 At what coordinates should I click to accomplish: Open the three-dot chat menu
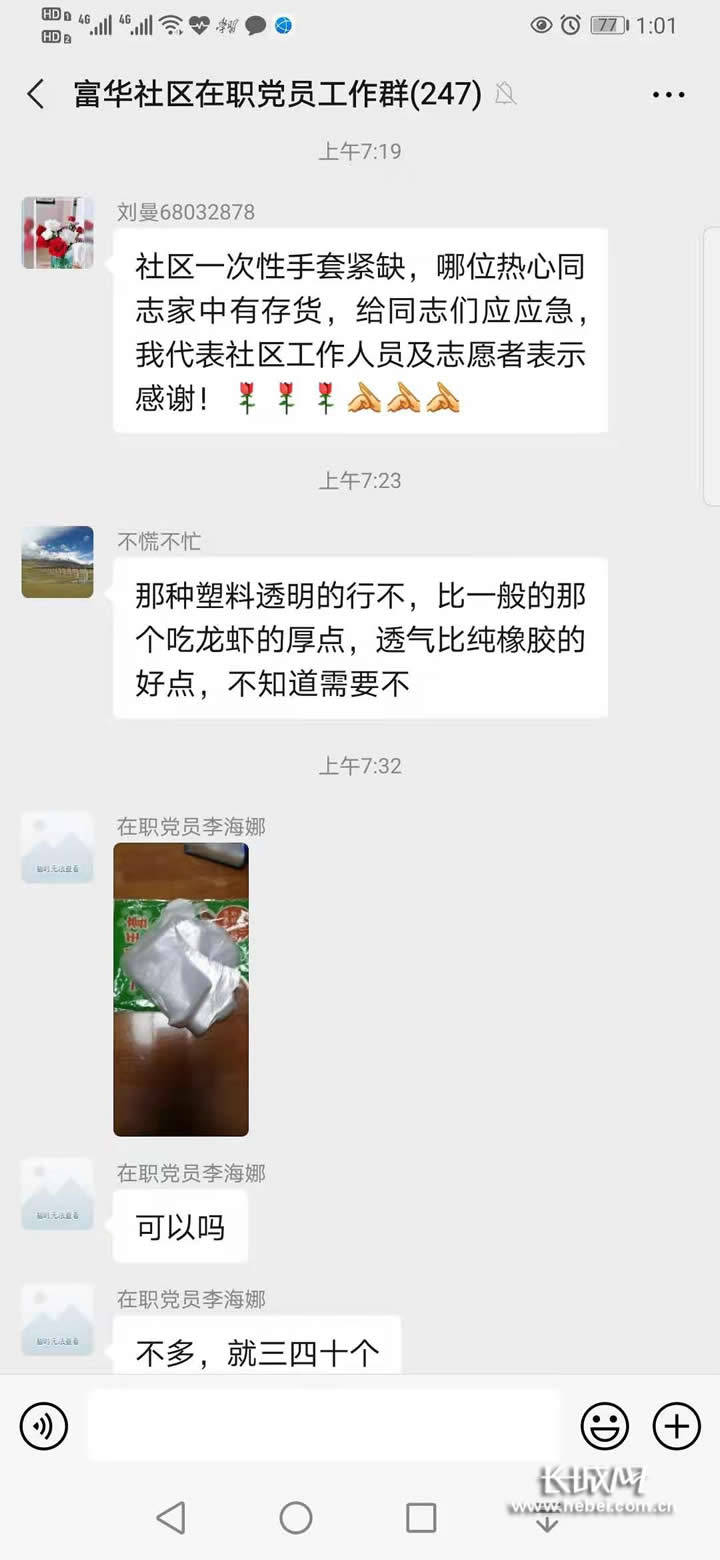pos(668,95)
